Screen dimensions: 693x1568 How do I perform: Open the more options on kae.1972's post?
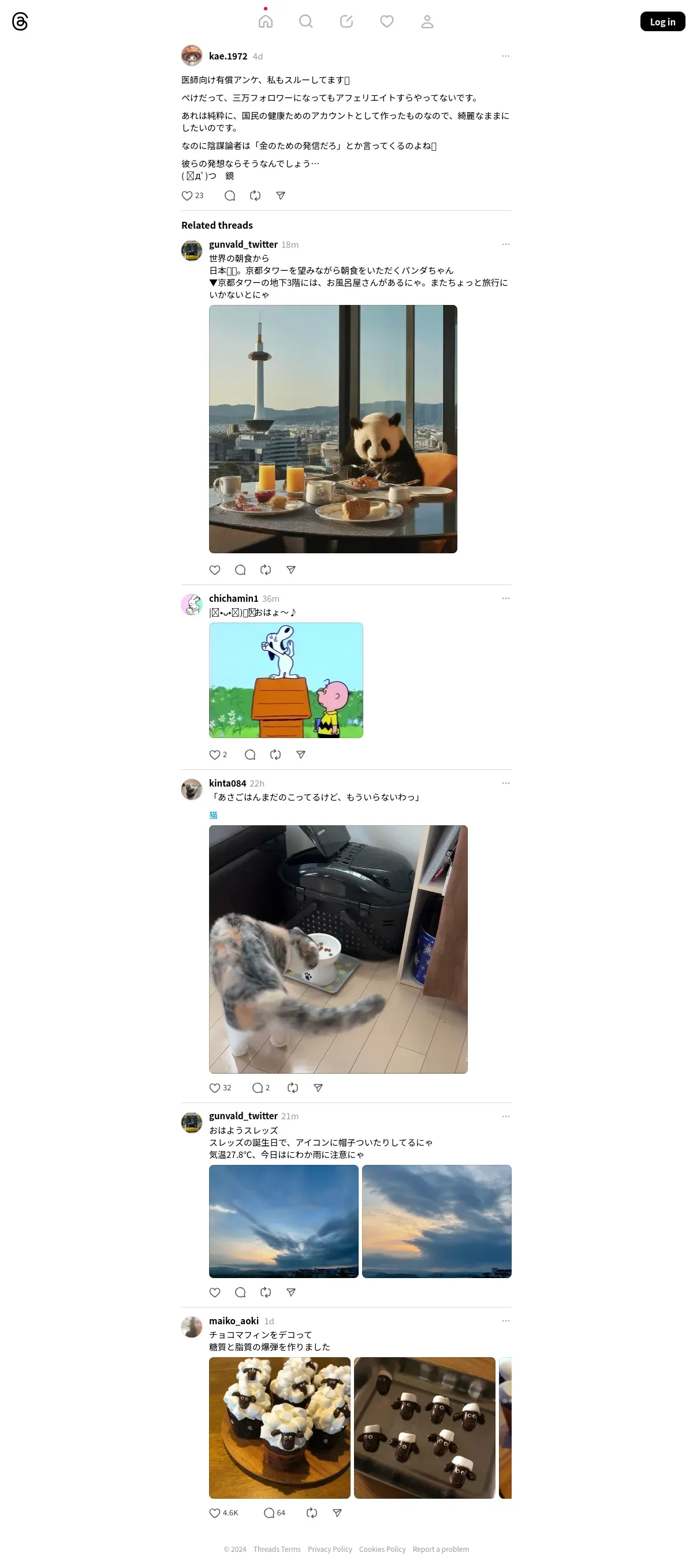pos(505,56)
